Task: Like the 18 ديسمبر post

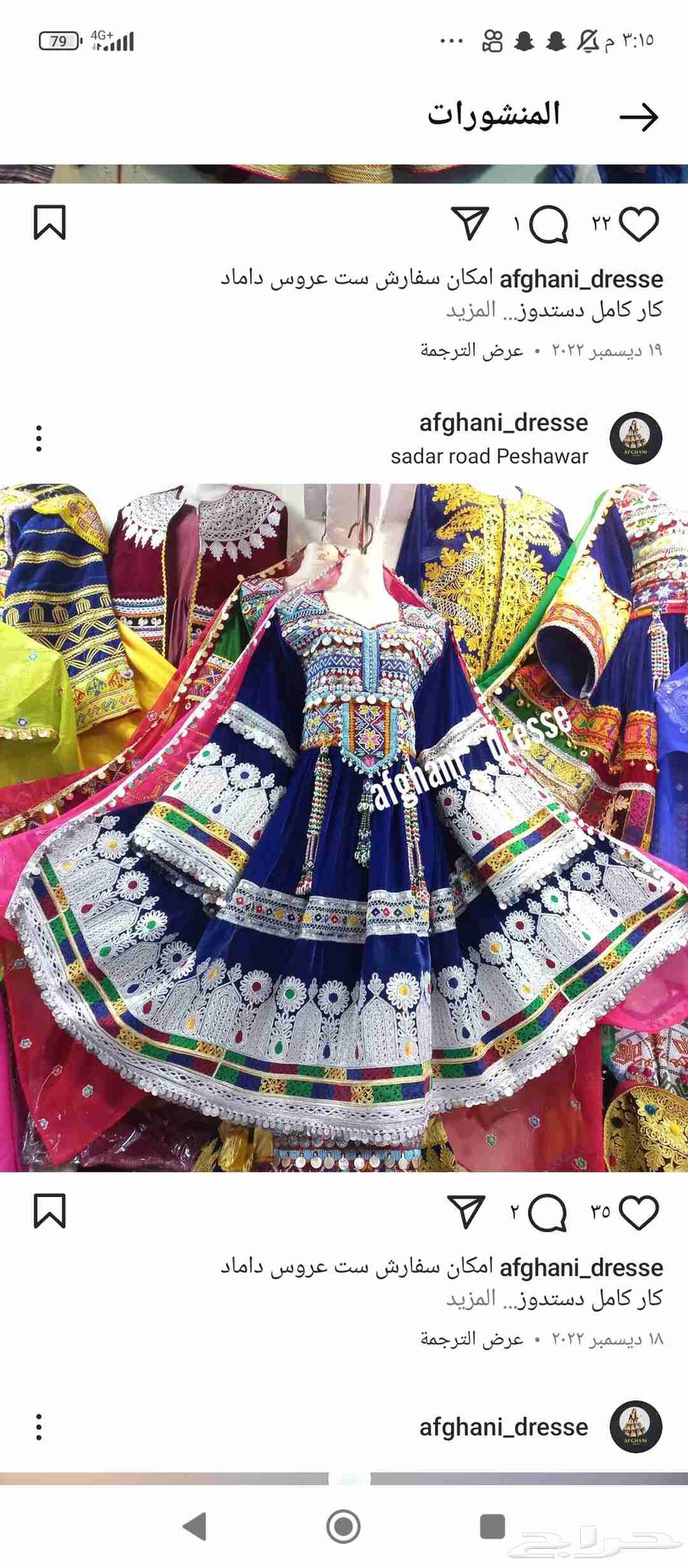Action: pyautogui.click(x=638, y=1212)
